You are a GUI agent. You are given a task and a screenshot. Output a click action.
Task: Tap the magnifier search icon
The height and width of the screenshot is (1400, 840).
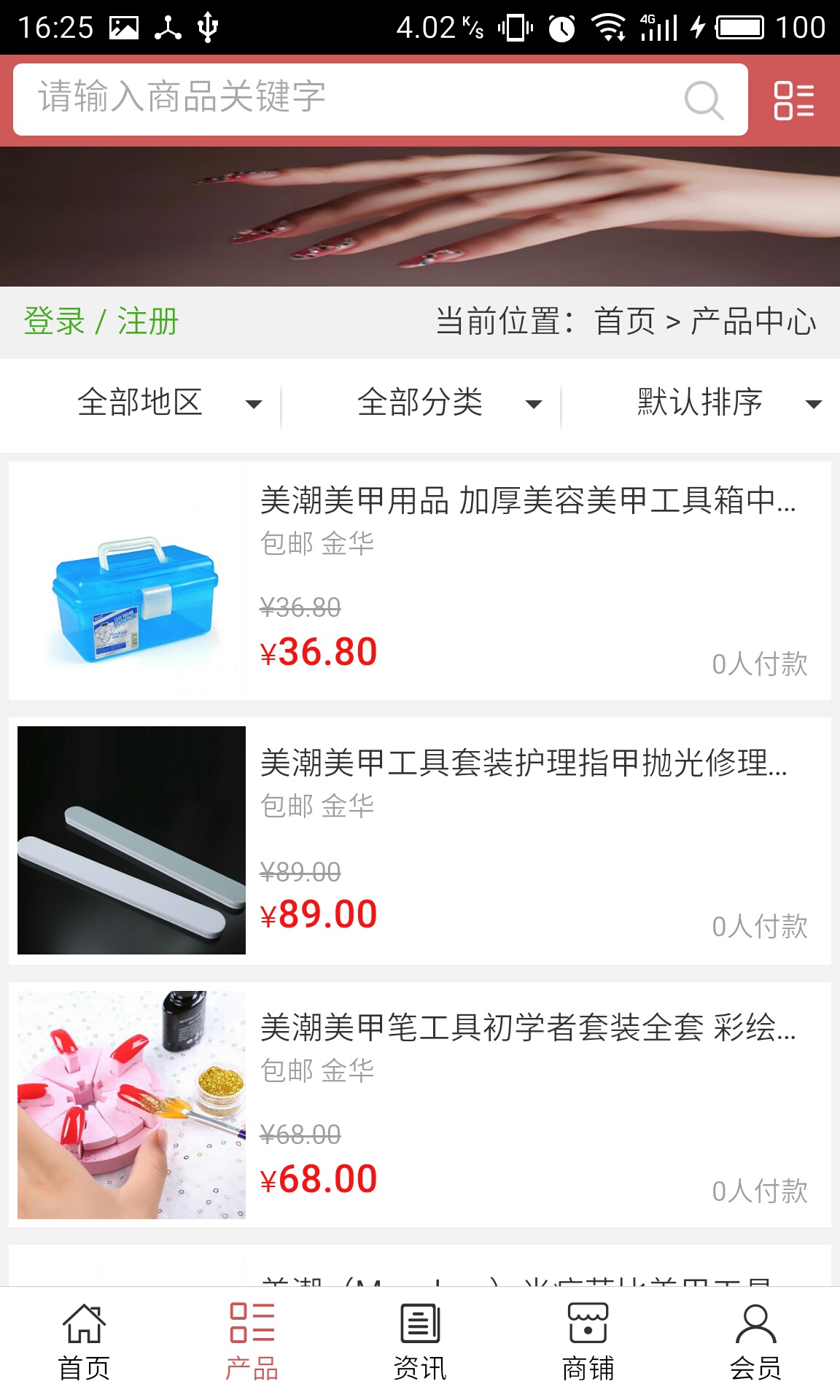tap(704, 100)
